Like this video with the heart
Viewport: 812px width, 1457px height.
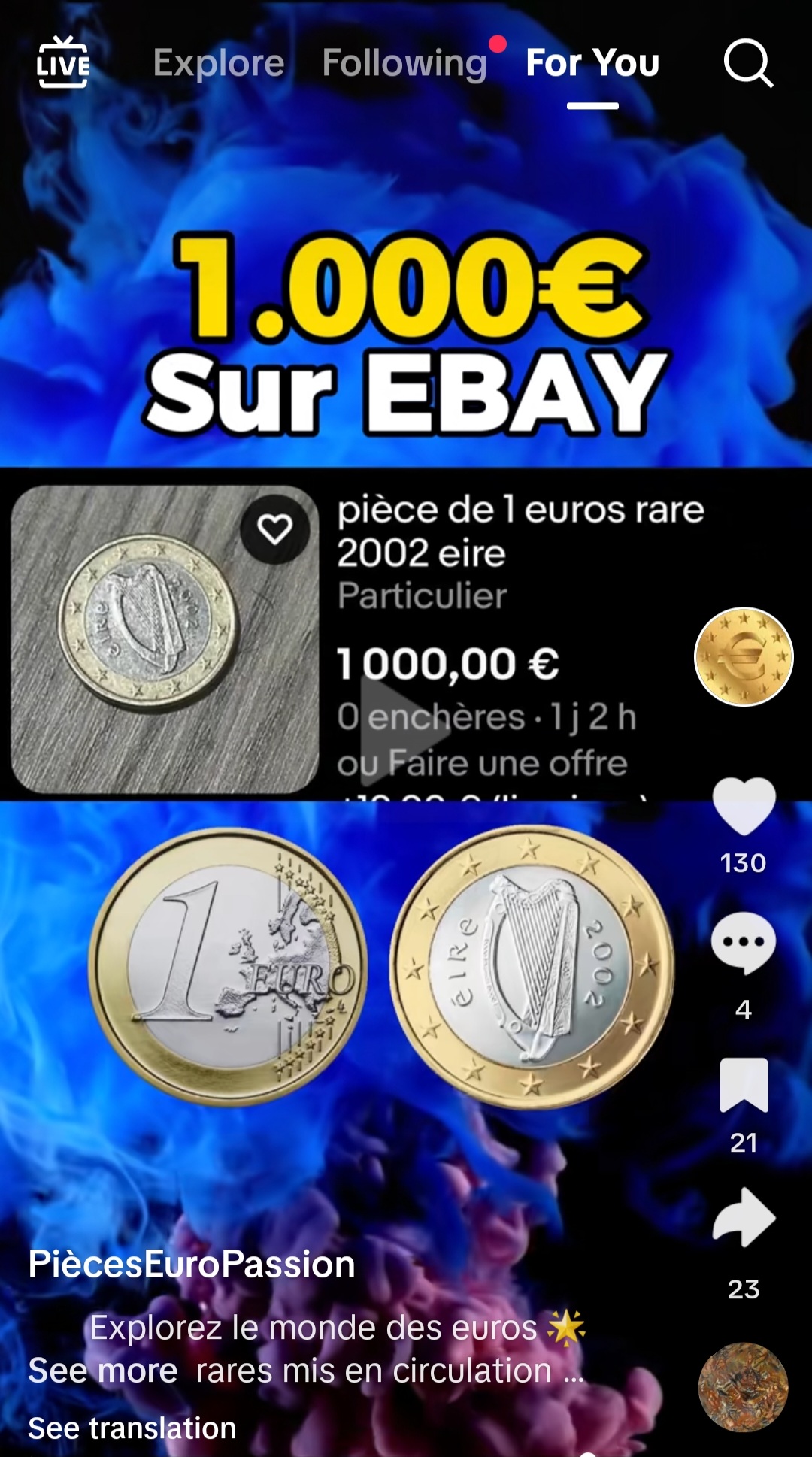[x=744, y=807]
